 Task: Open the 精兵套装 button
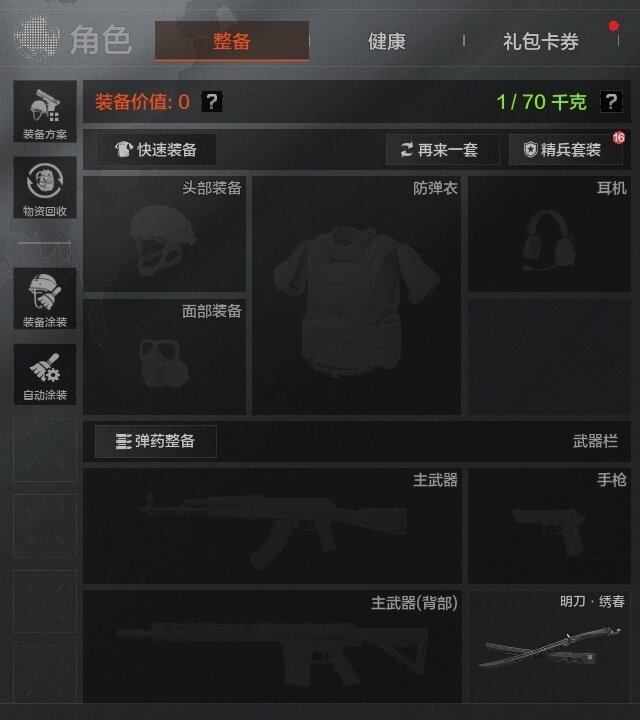565,150
